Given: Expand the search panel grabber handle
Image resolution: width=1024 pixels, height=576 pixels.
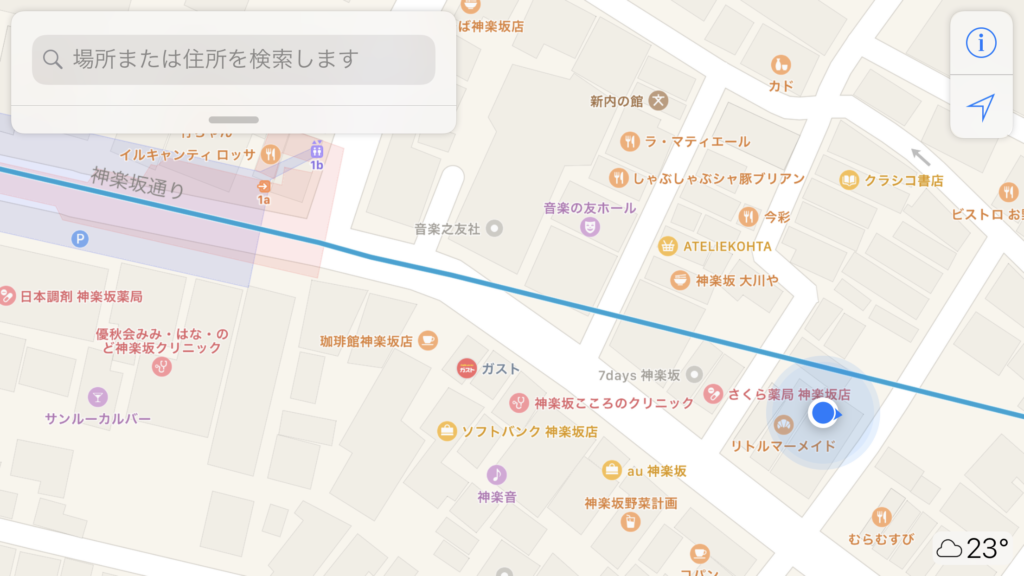Looking at the screenshot, I should pyautogui.click(x=233, y=120).
